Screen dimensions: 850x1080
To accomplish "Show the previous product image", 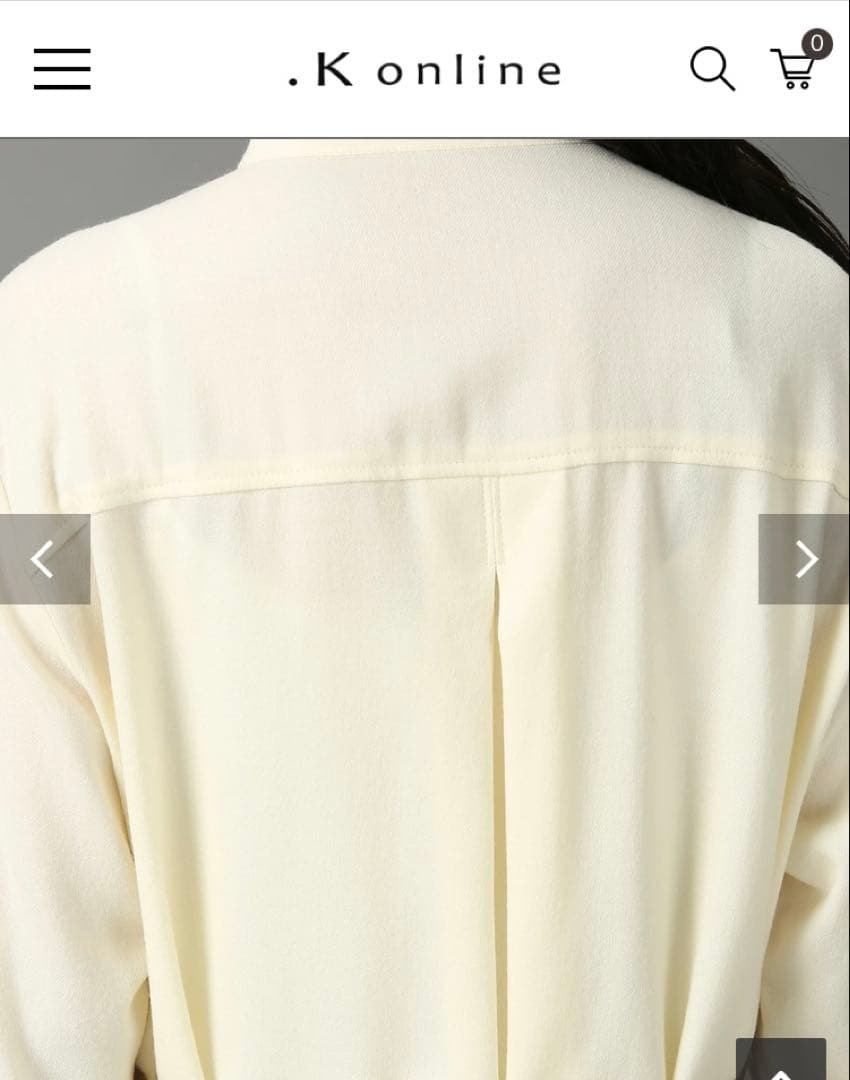I will pyautogui.click(x=44, y=559).
